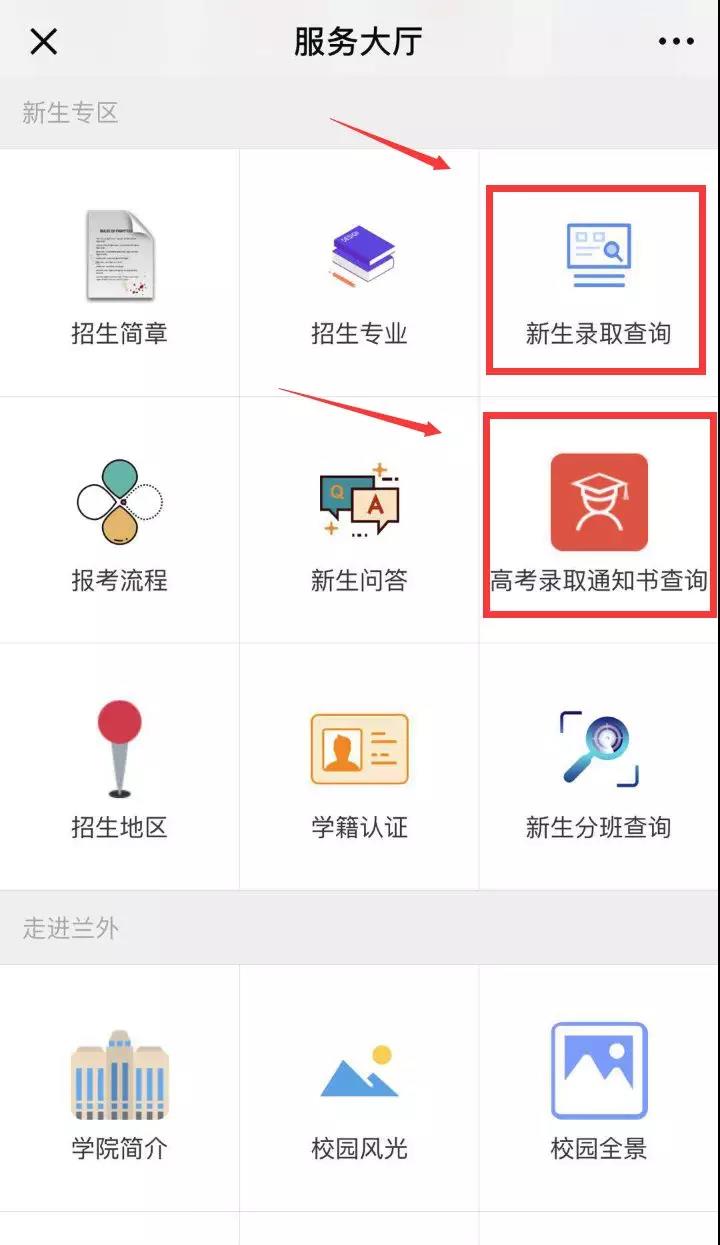This screenshot has height=1245, width=720.
Task: Open 学院简介
Action: 119,1090
